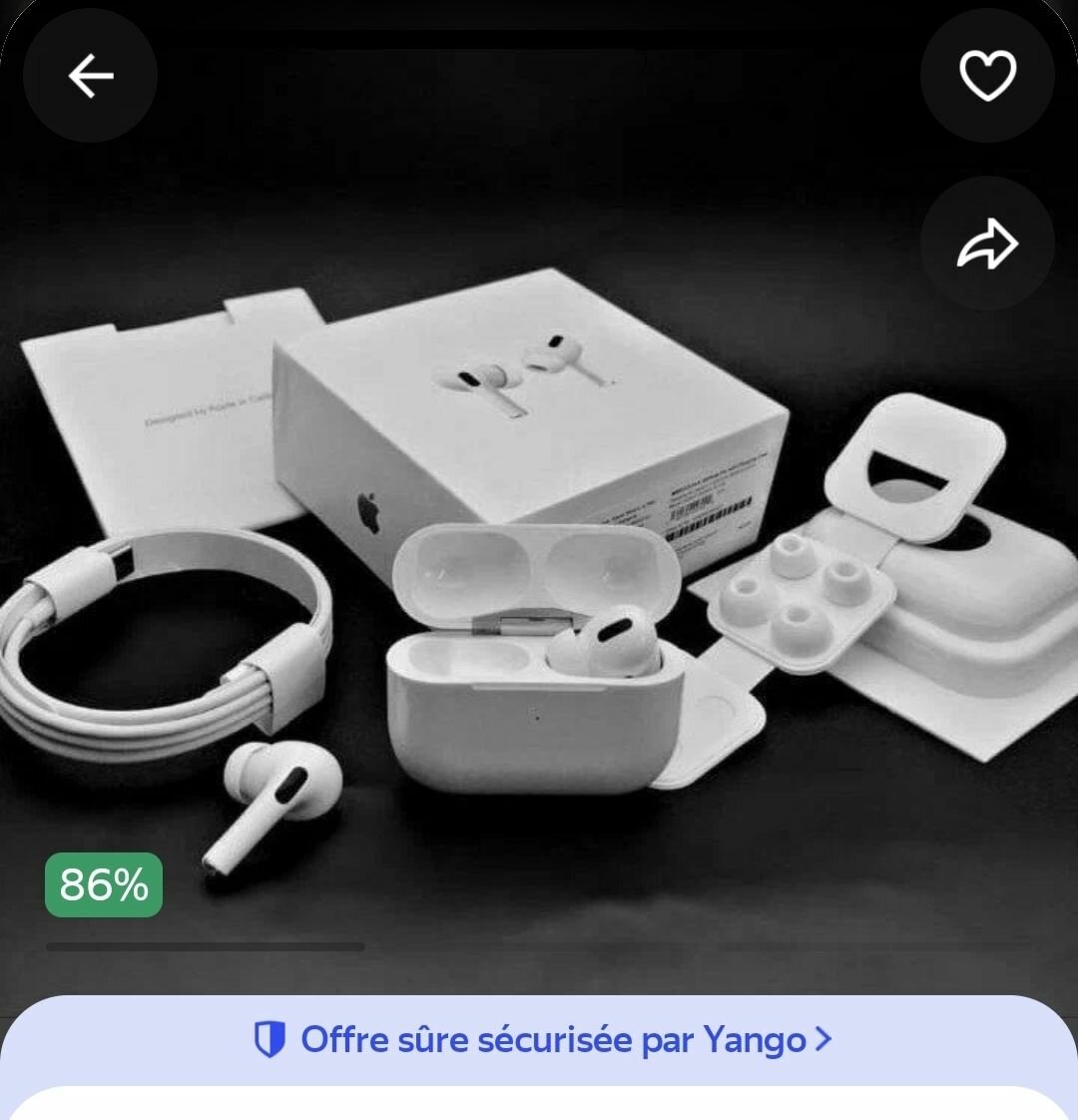This screenshot has height=1120, width=1078.
Task: Add this item to favorites
Action: coord(987,76)
